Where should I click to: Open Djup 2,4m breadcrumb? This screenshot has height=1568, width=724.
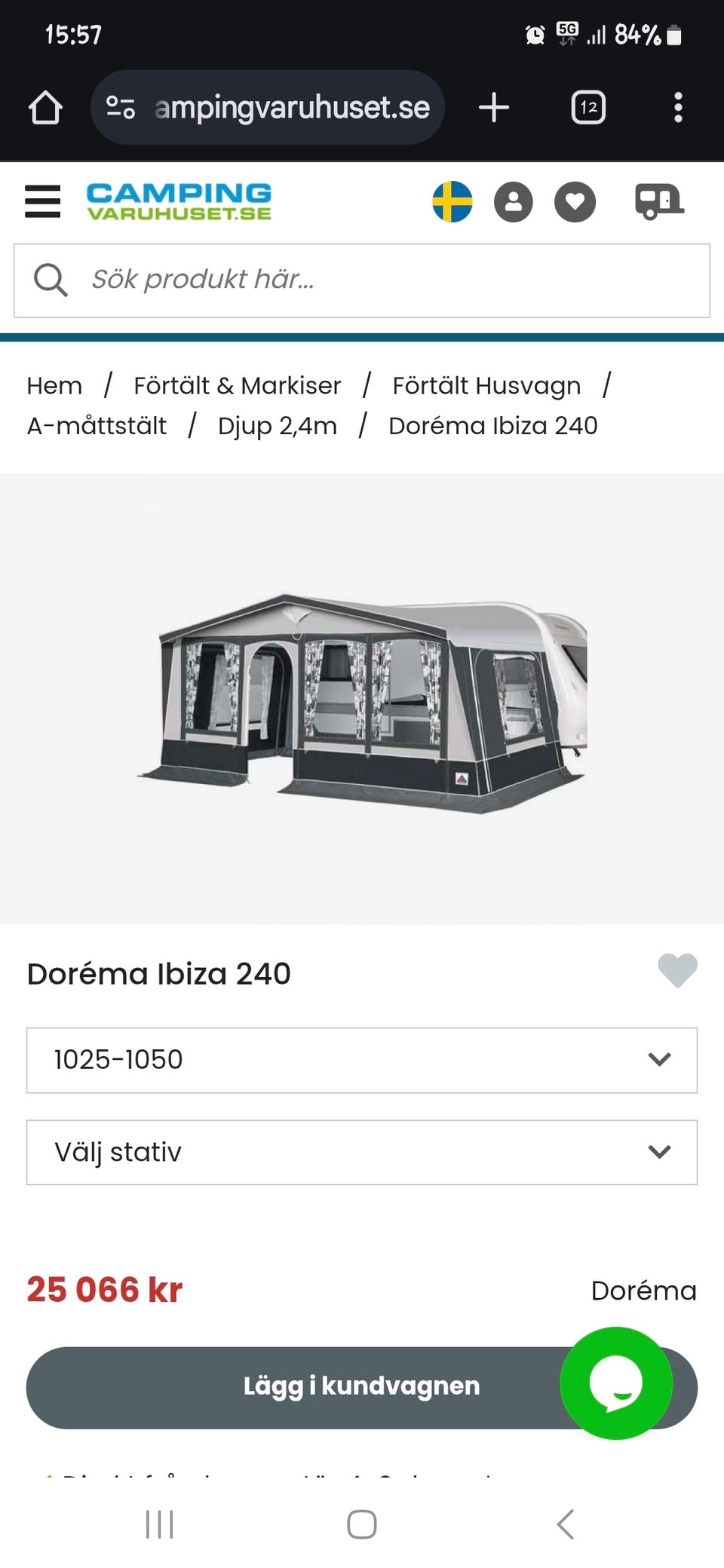coord(277,426)
